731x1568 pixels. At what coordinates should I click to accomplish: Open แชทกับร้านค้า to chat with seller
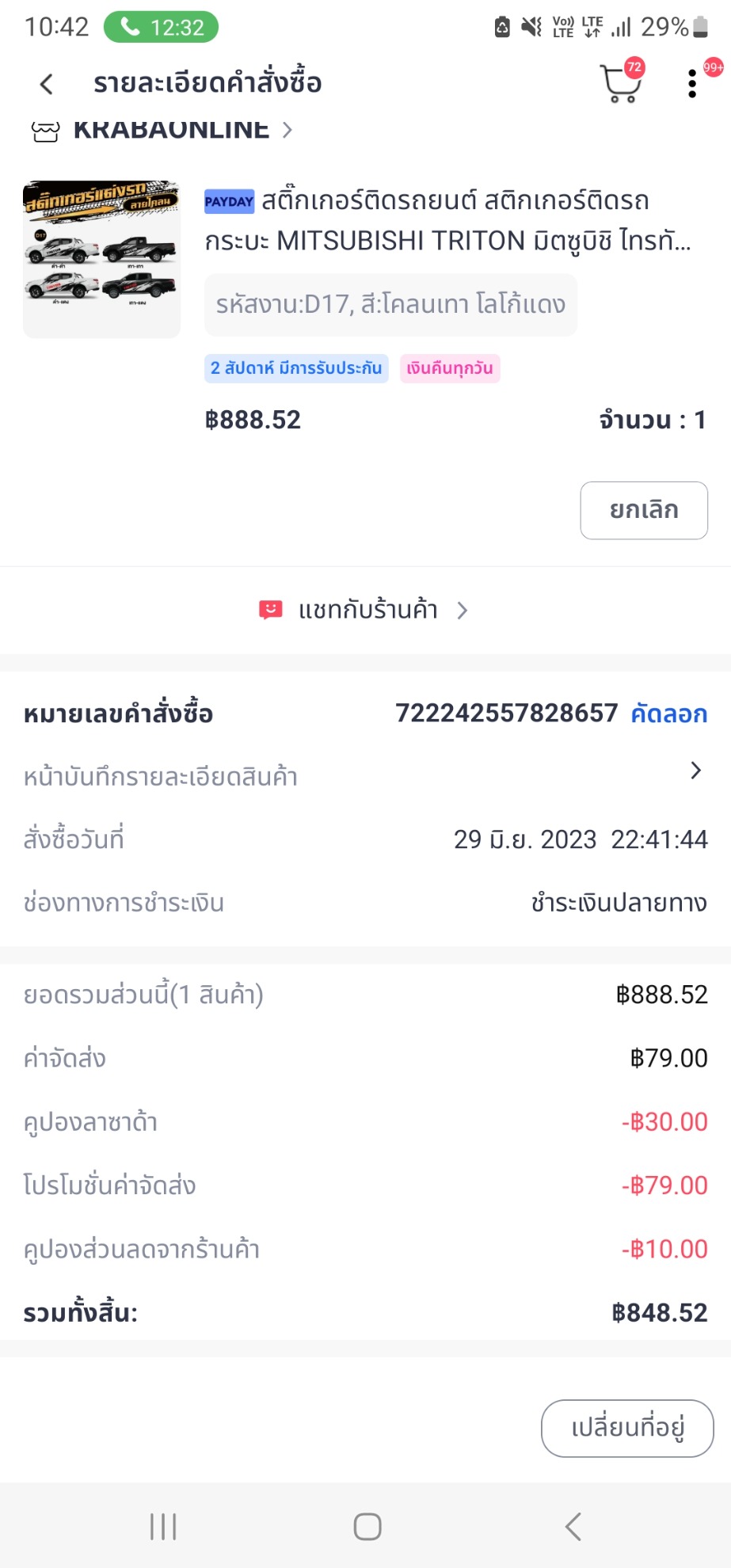(x=365, y=610)
